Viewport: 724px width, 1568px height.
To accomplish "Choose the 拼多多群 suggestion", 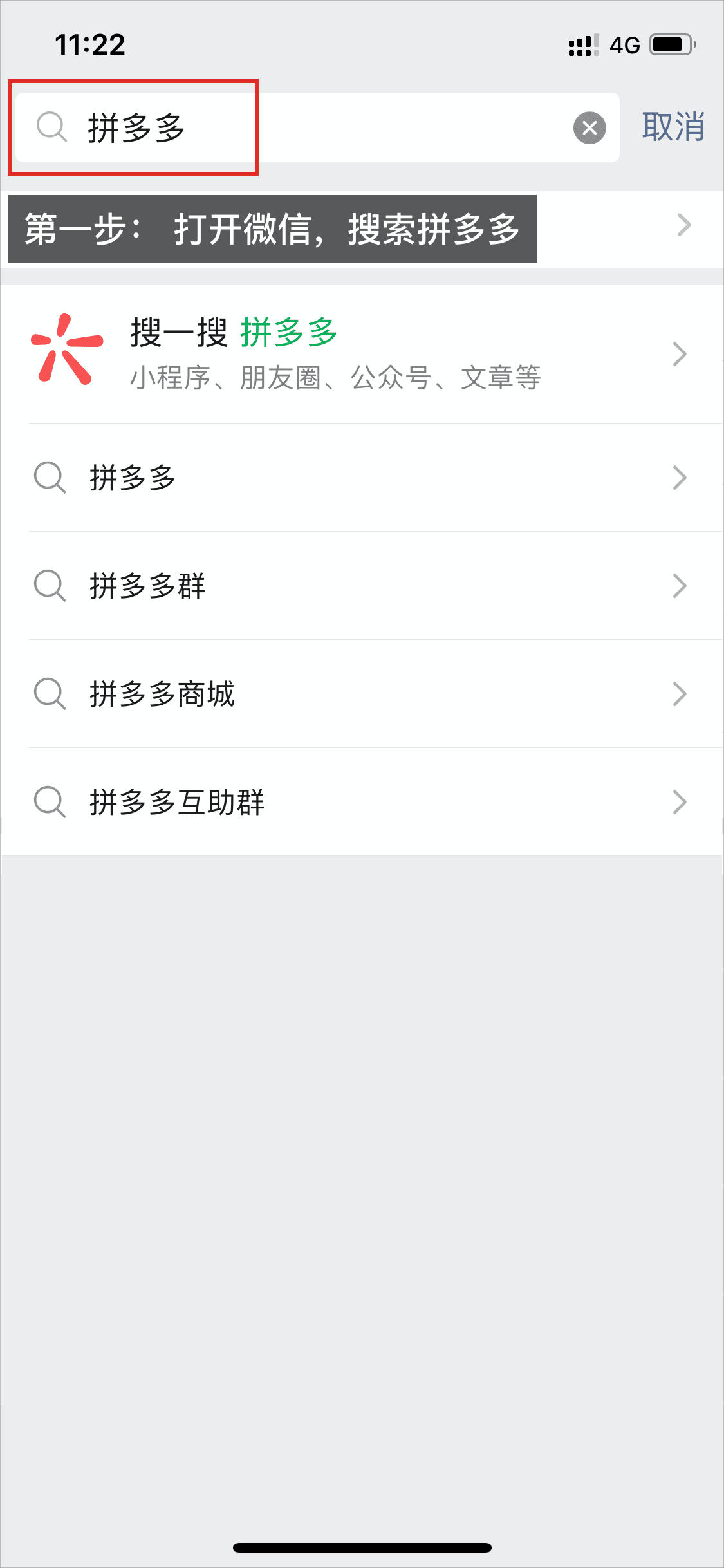I will [360, 586].
